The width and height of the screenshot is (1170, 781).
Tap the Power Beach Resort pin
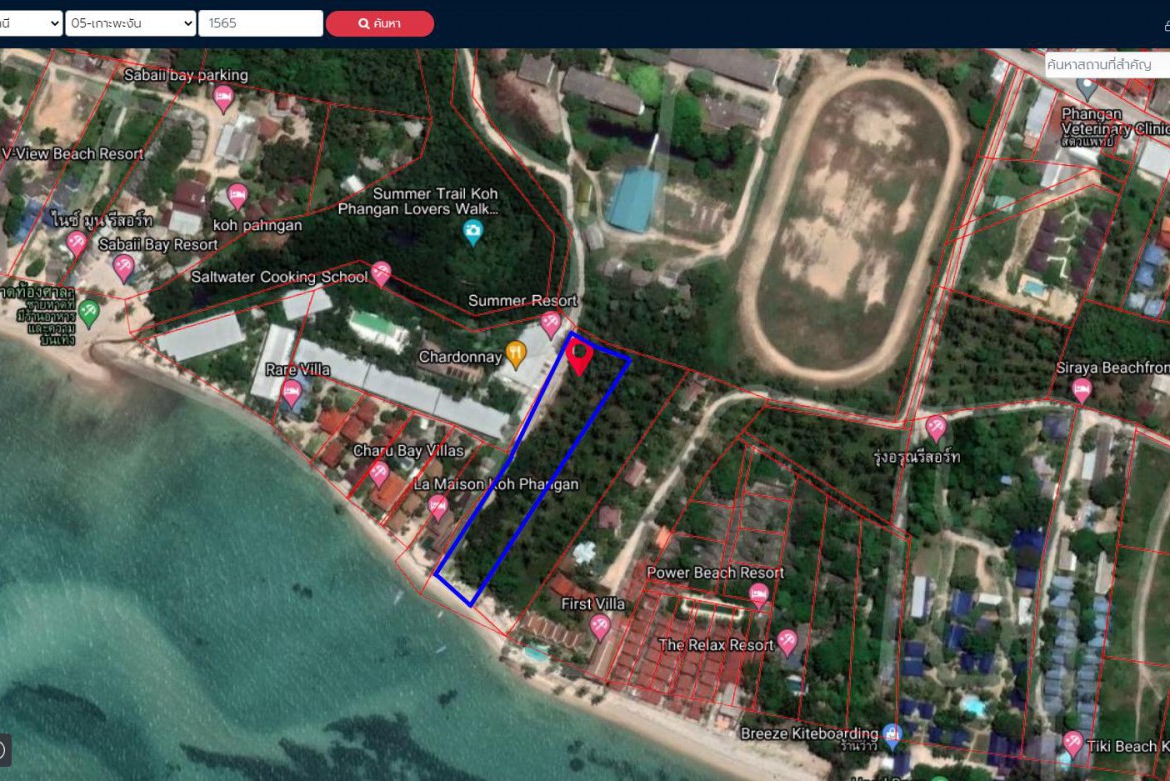click(759, 596)
